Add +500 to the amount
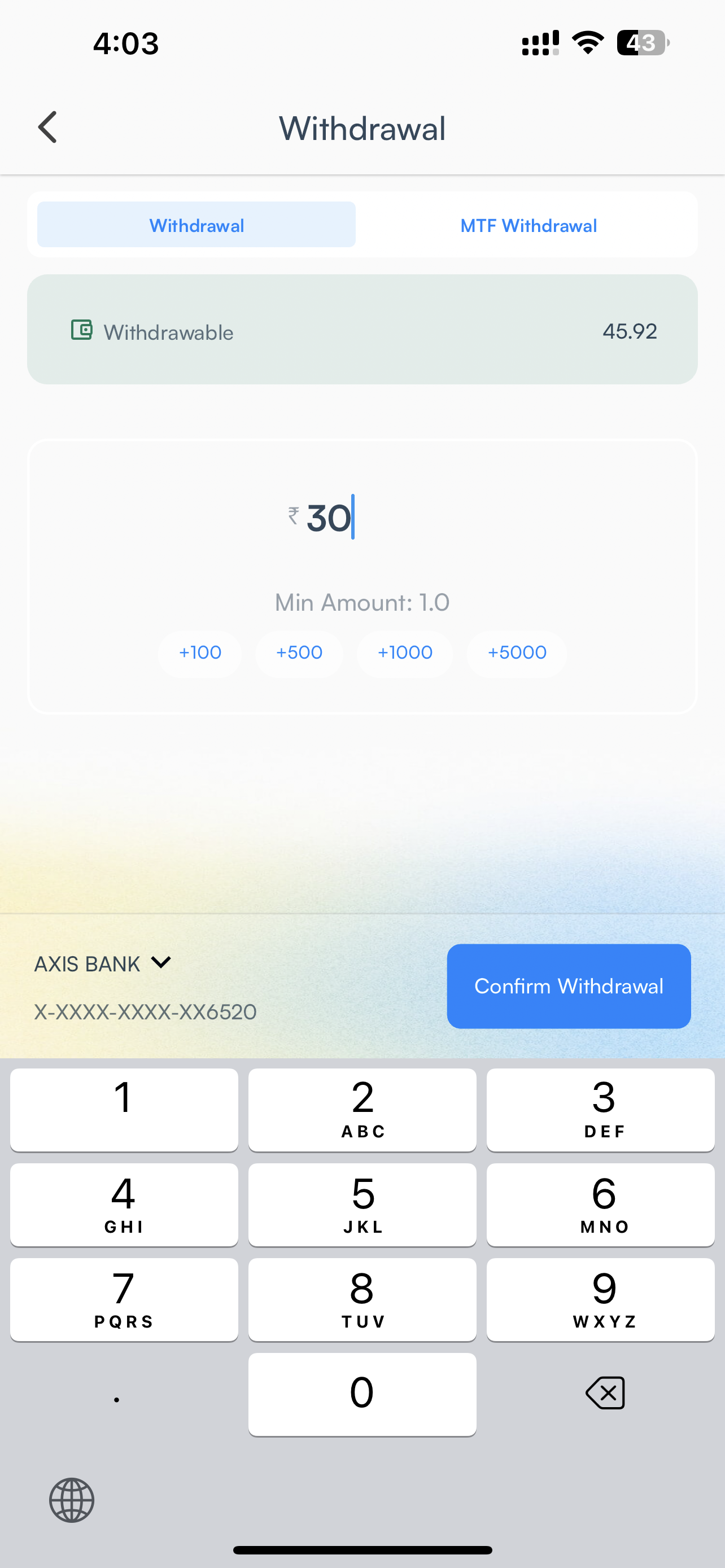Screen dimensions: 725x1568 pyautogui.click(x=299, y=653)
